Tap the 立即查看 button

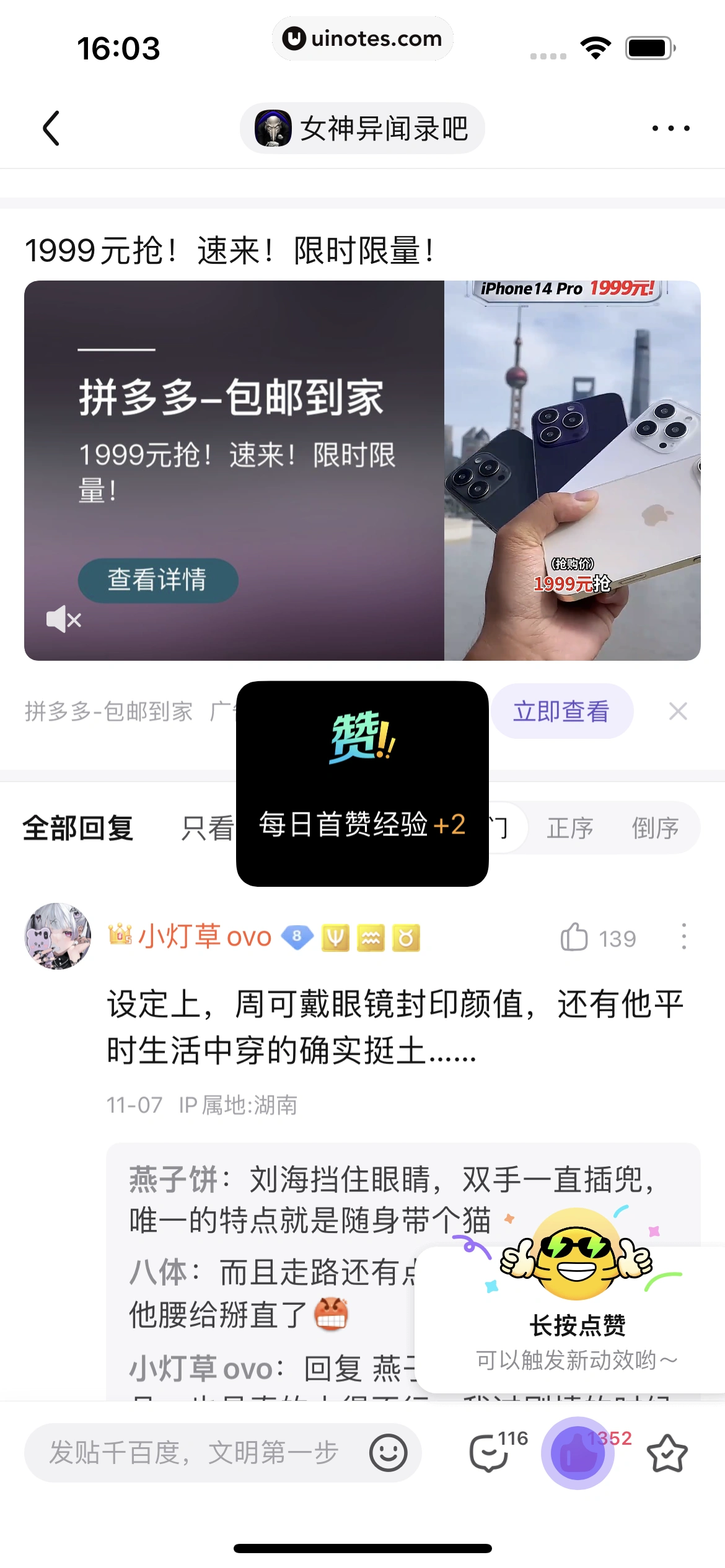coord(561,711)
